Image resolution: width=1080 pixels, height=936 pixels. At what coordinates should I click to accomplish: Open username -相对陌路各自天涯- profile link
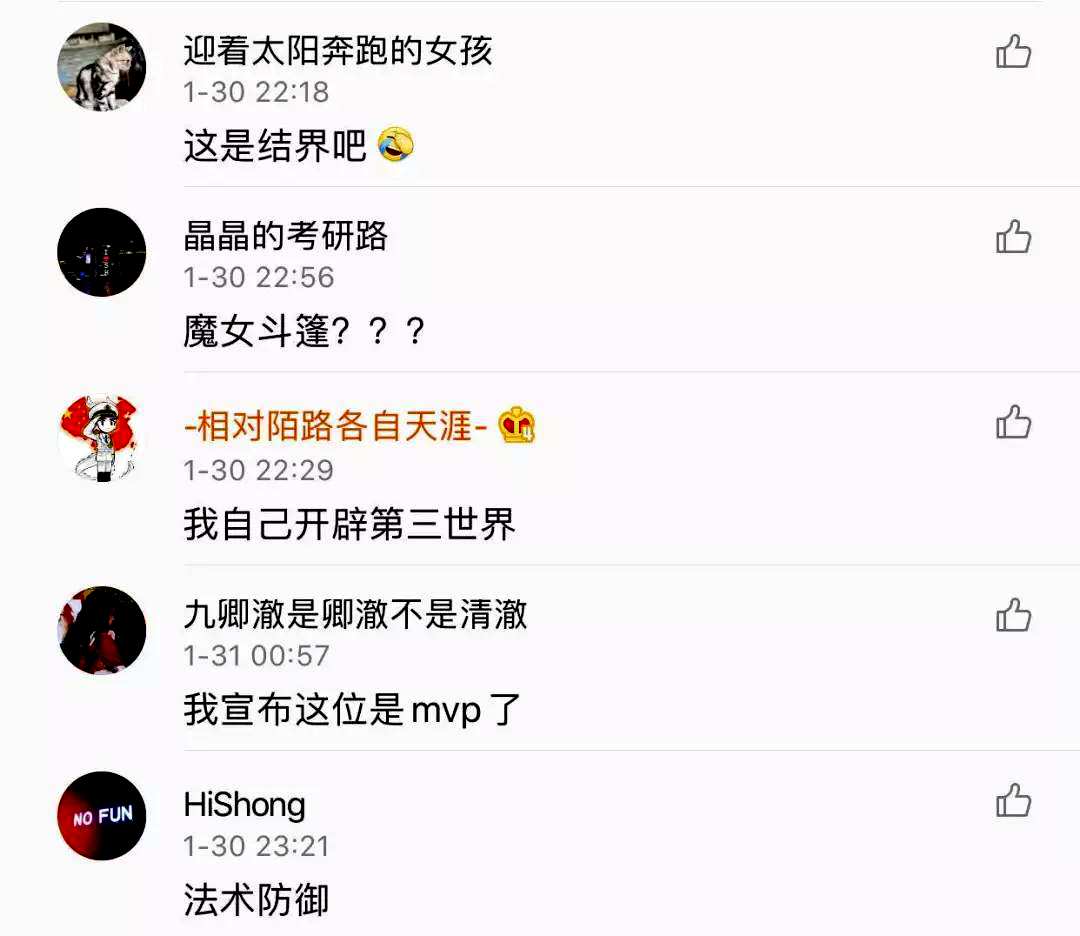pyautogui.click(x=336, y=428)
